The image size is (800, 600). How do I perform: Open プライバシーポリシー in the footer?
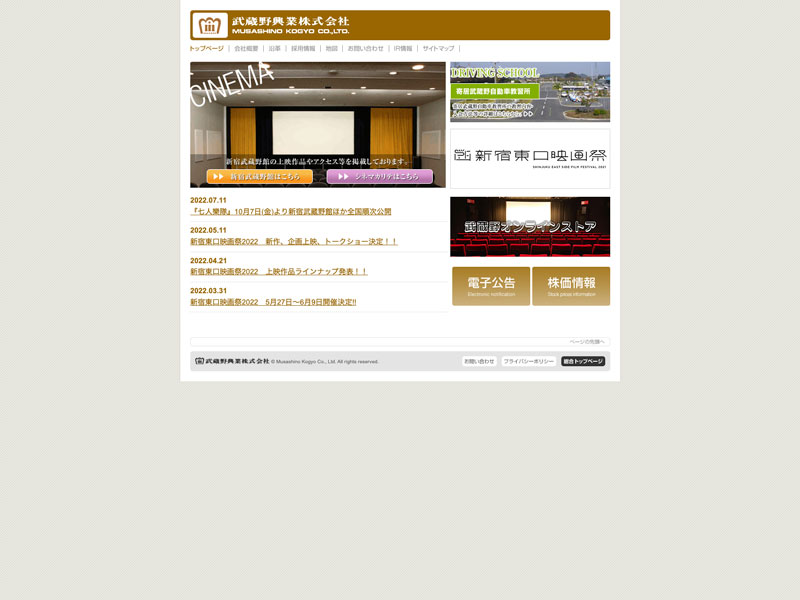pyautogui.click(x=528, y=361)
